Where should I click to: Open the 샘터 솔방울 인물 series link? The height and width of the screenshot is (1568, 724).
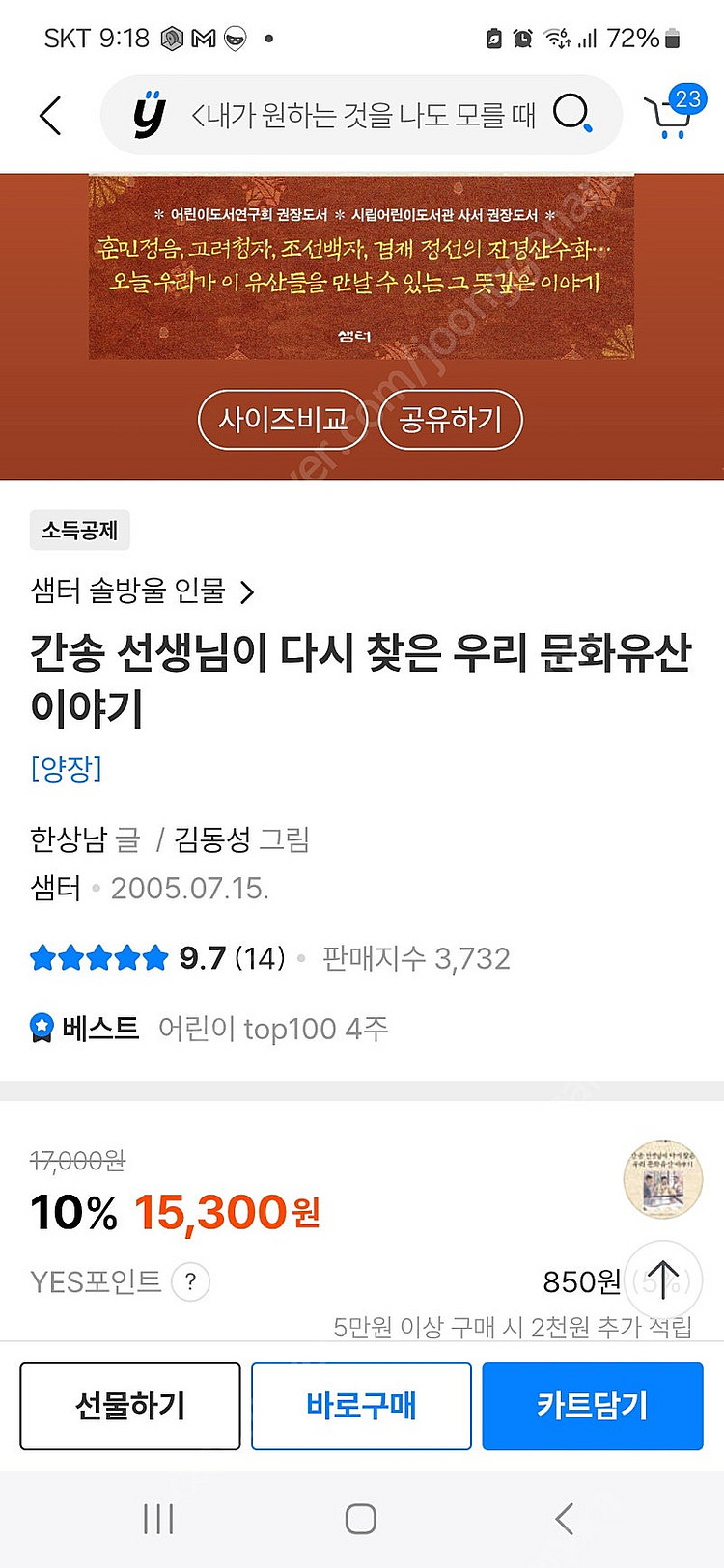141,591
